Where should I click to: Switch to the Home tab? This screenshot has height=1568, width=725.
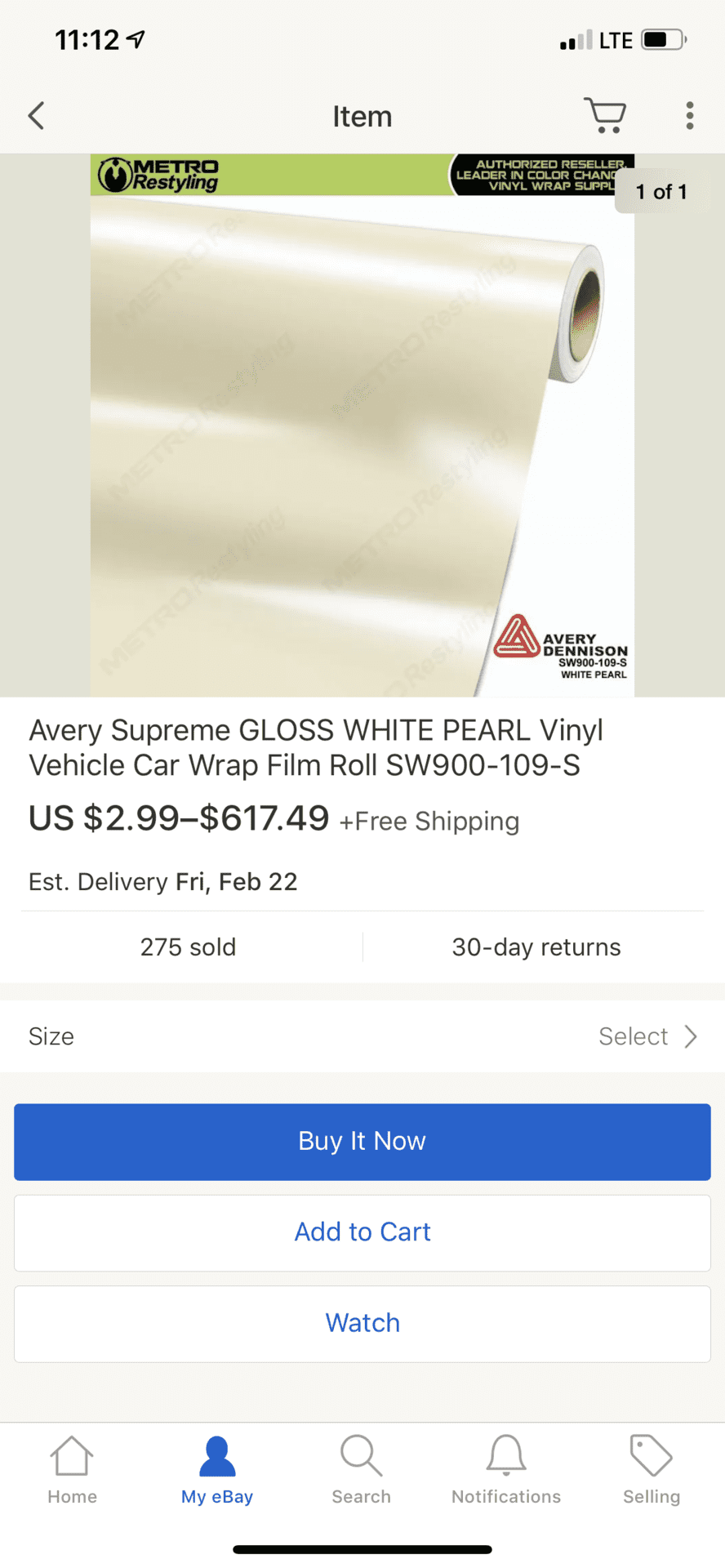[72, 1470]
